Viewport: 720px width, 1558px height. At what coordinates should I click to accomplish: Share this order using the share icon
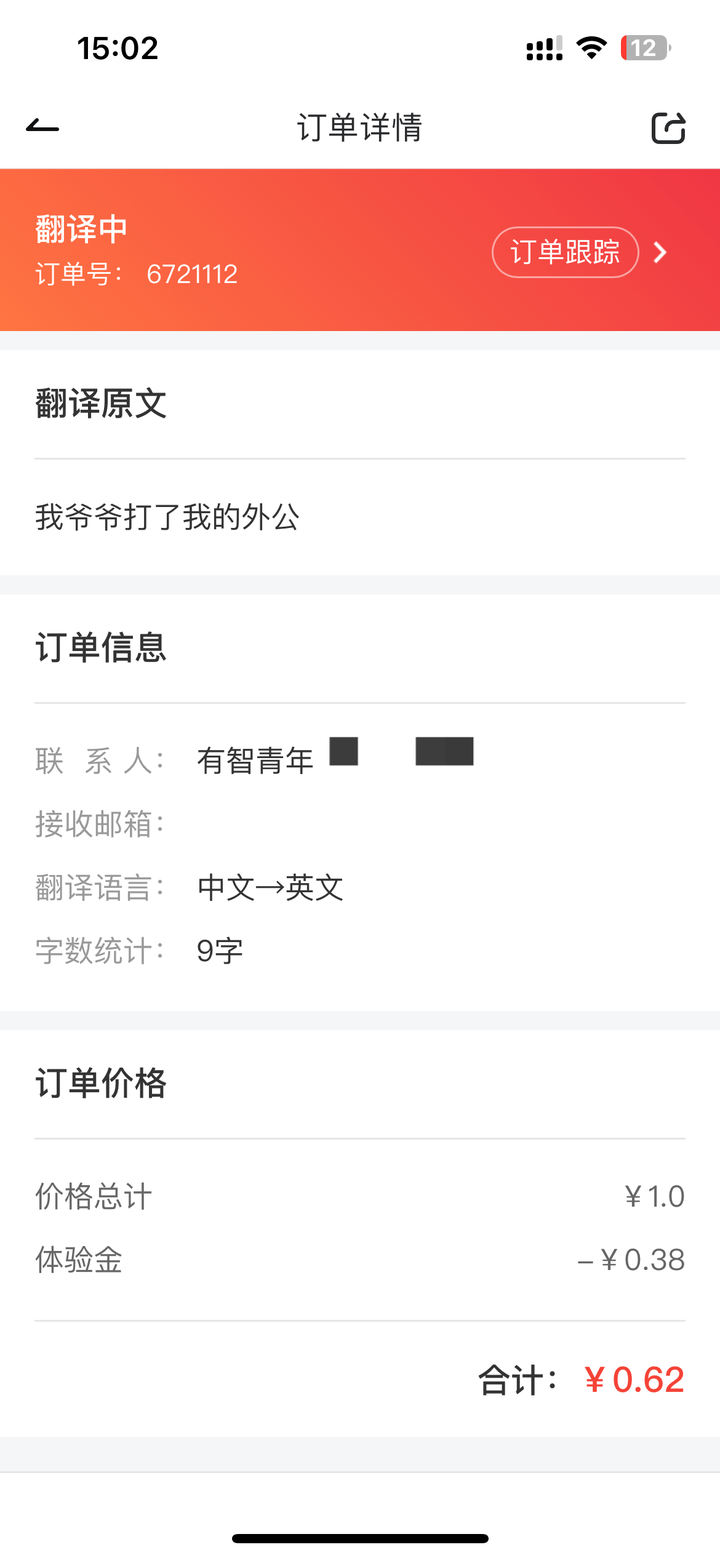(x=668, y=128)
